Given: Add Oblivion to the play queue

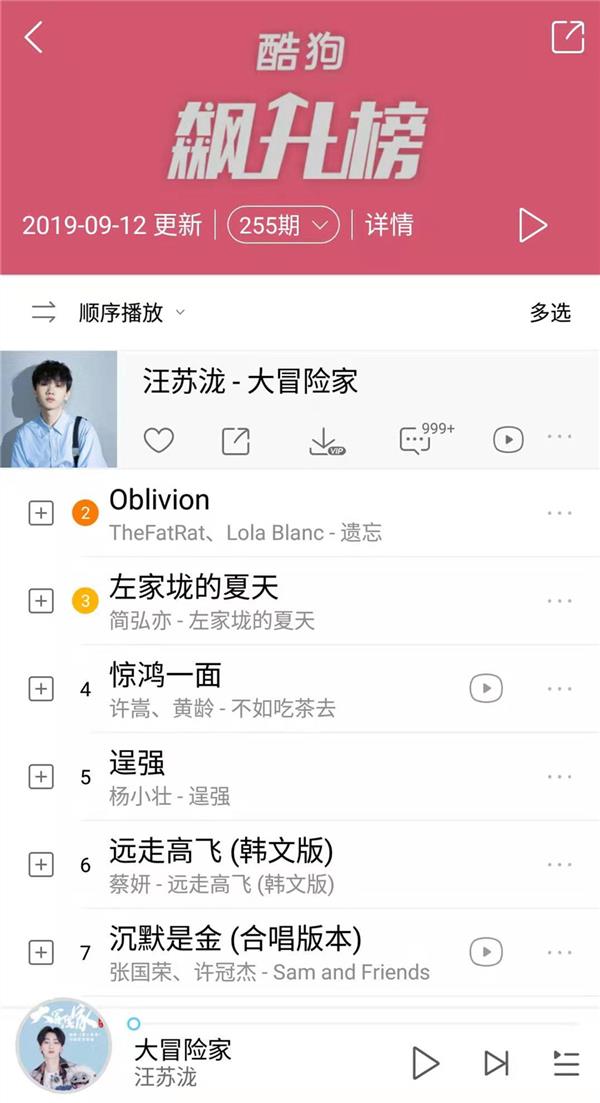Looking at the screenshot, I should (40, 514).
